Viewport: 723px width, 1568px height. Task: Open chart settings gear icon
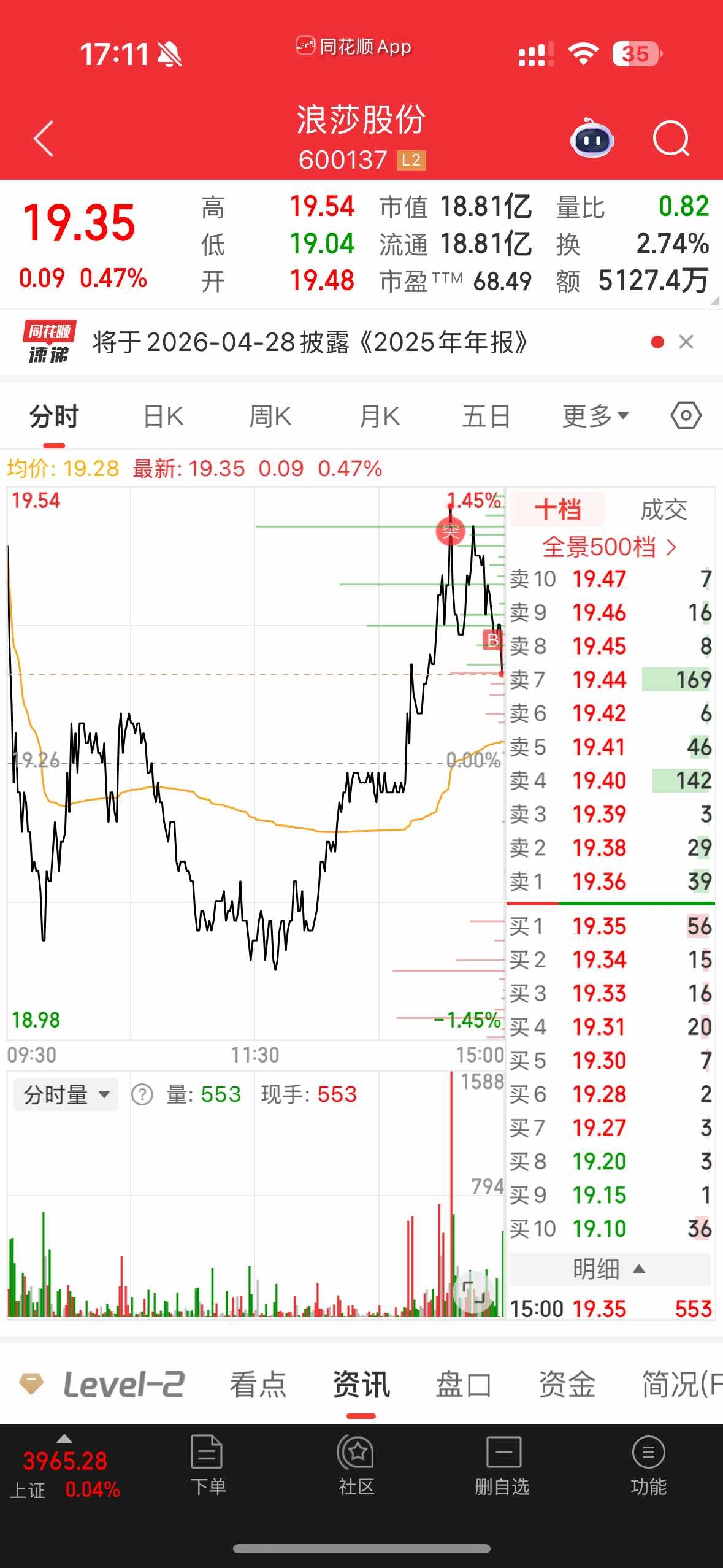(686, 415)
